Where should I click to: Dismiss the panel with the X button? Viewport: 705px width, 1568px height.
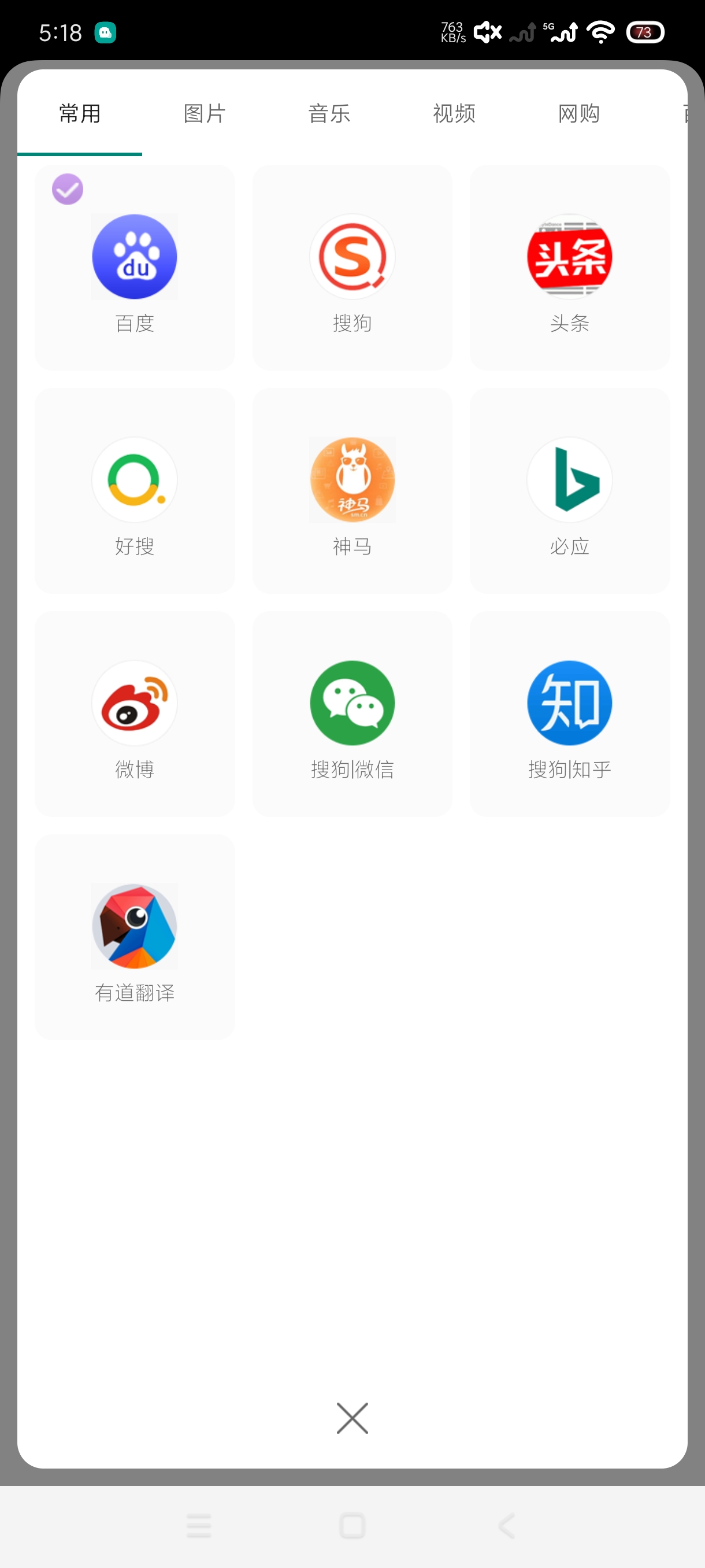352,1418
